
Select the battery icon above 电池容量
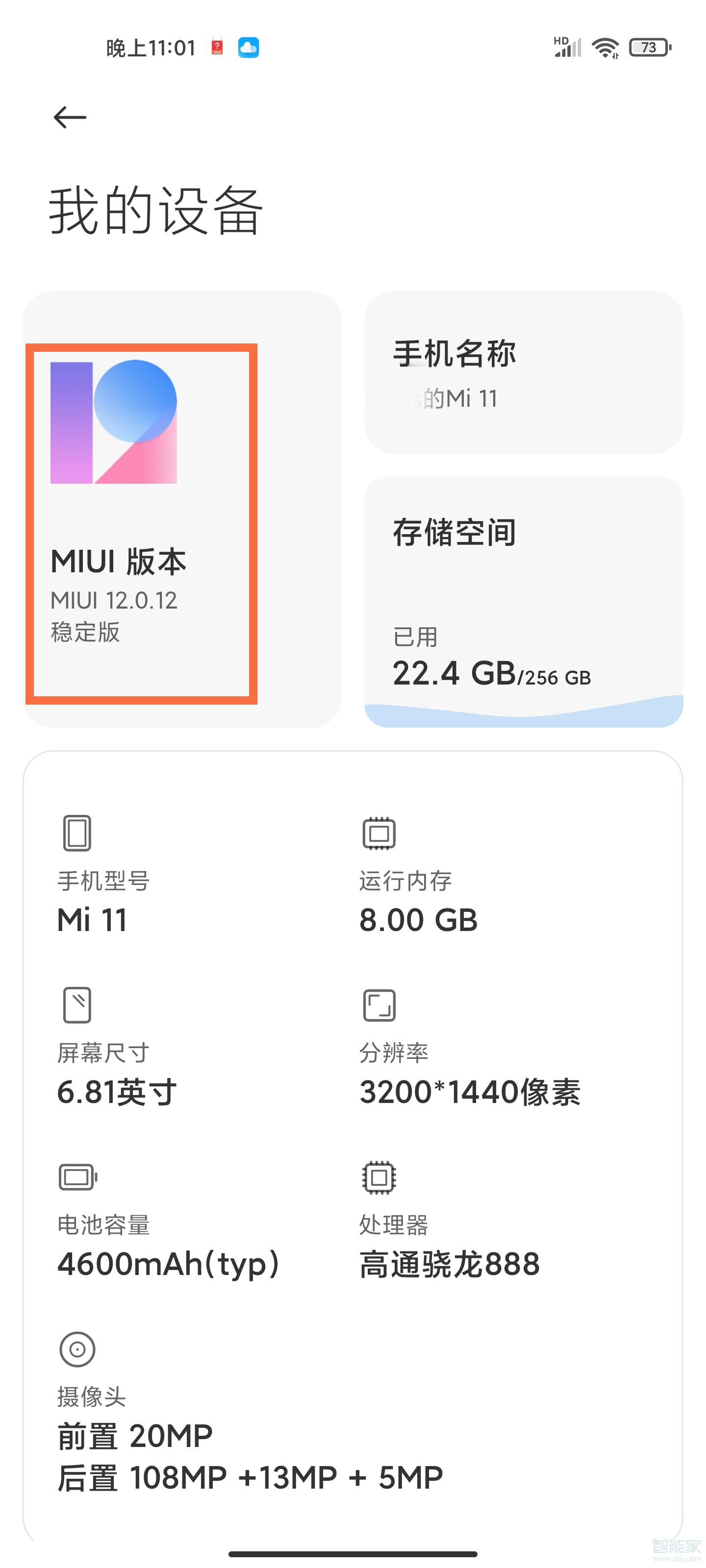(78, 1176)
